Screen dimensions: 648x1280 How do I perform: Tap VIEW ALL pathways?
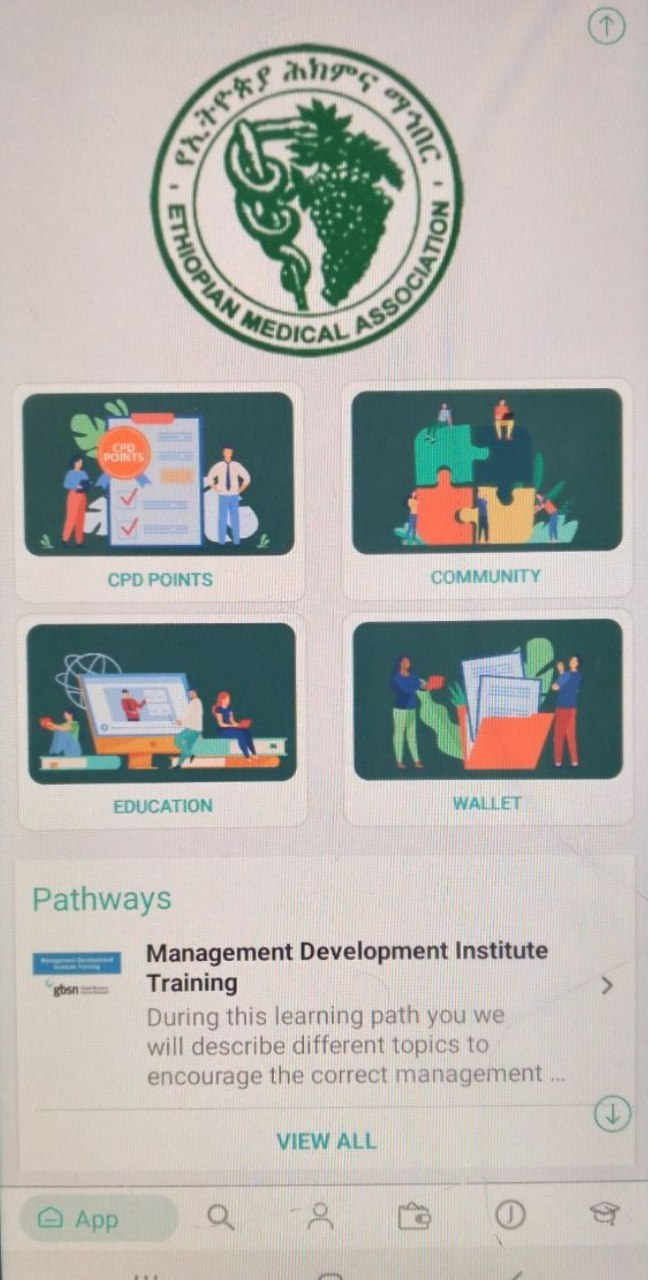[x=326, y=1141]
